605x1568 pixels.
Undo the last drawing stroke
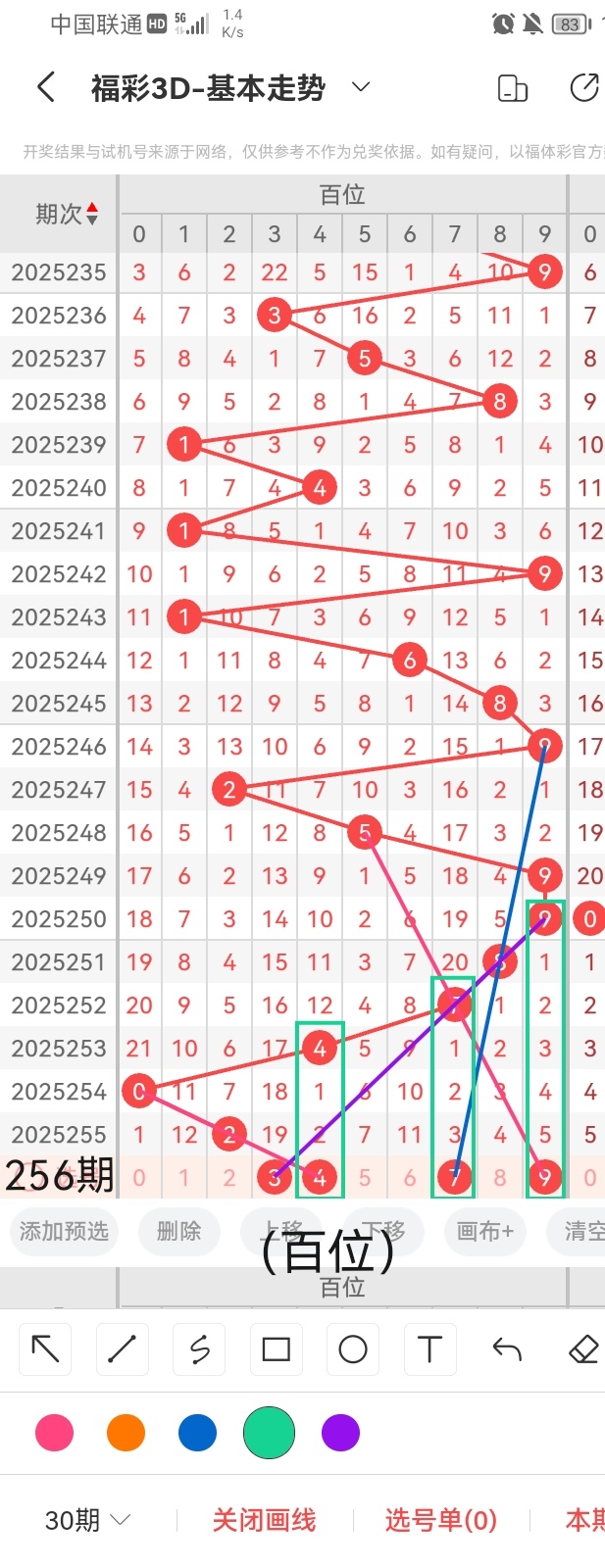coord(506,1349)
